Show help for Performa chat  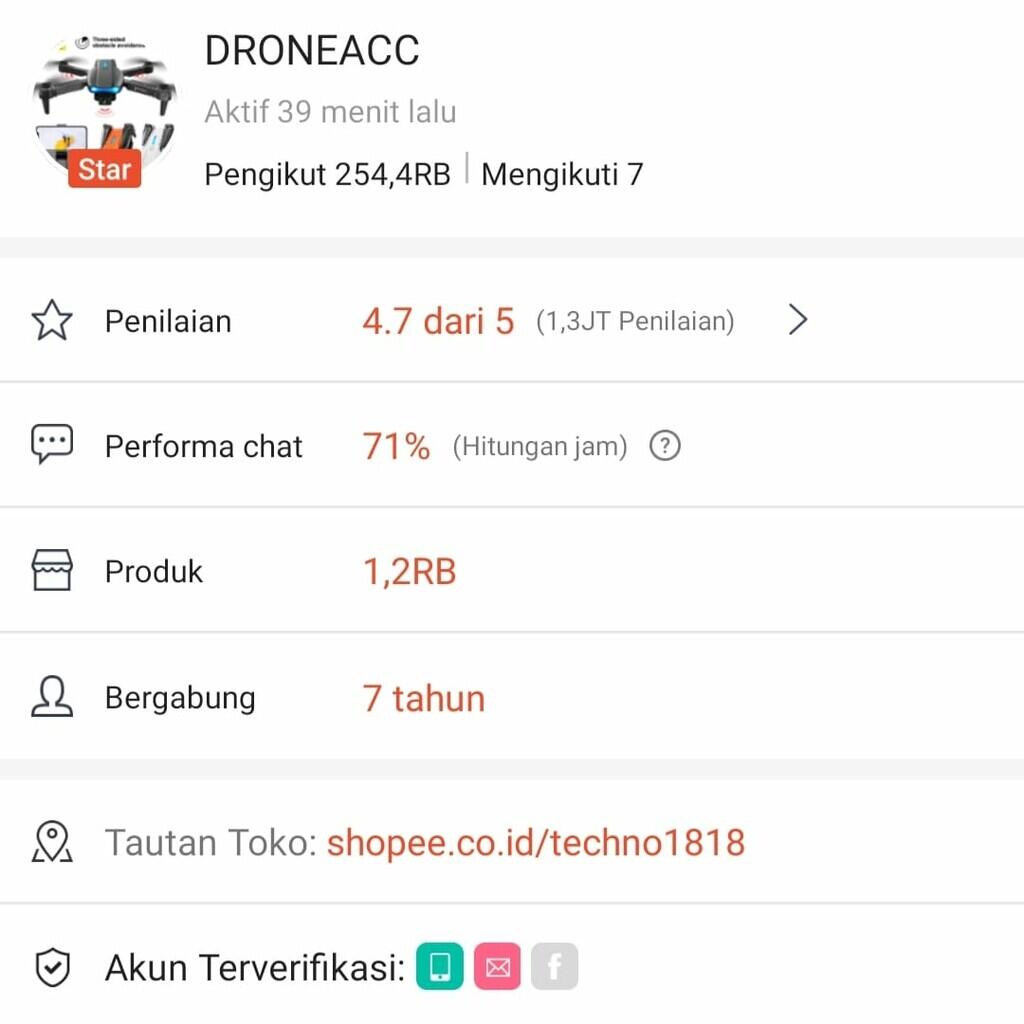665,446
